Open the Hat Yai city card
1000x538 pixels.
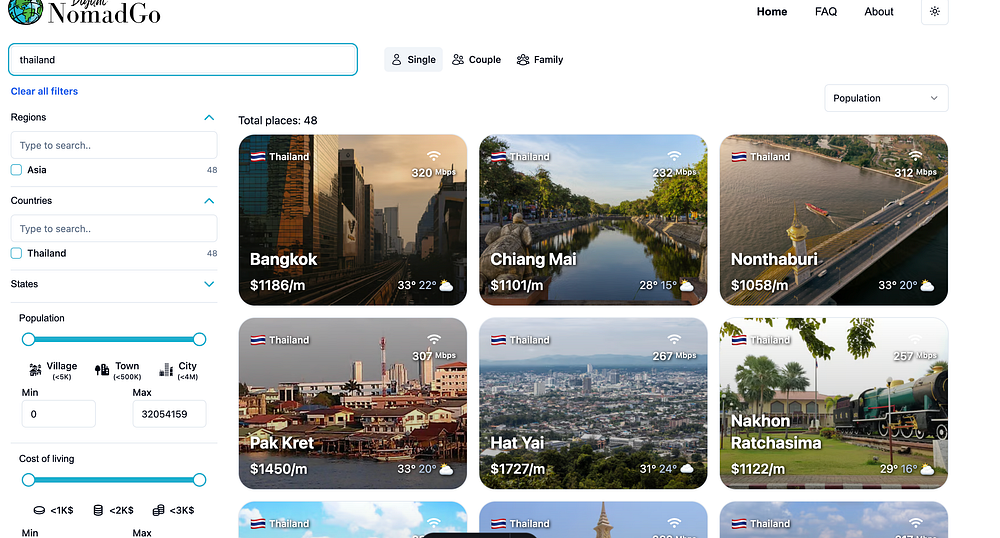pos(592,403)
